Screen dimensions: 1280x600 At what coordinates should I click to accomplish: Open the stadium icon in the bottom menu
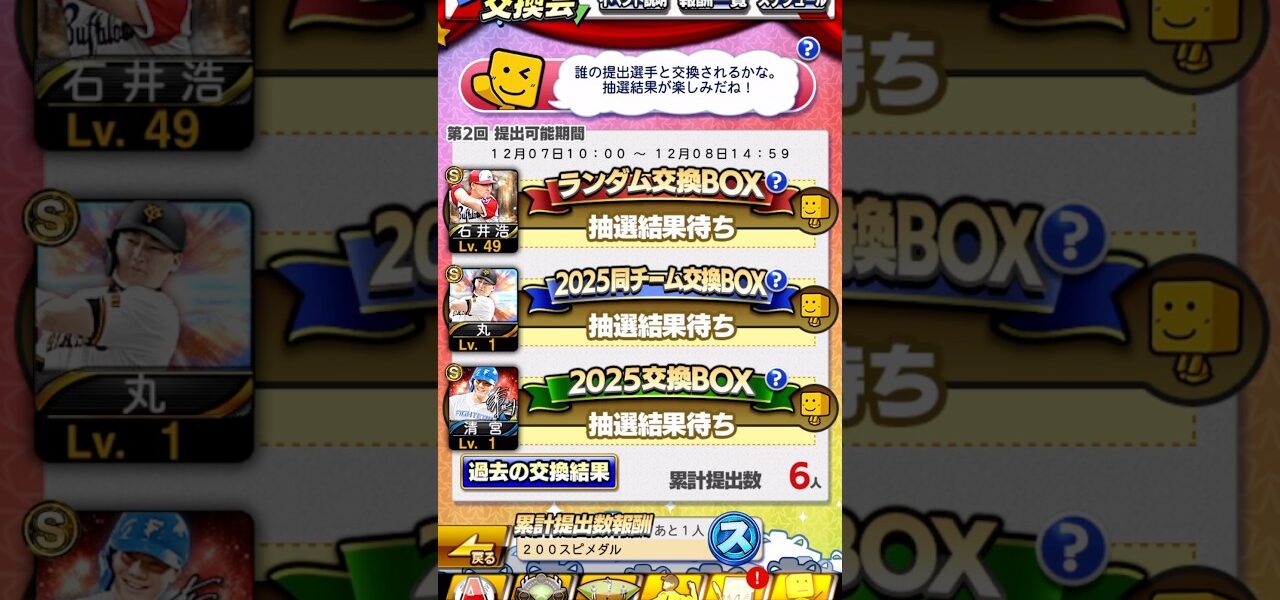coord(541,589)
